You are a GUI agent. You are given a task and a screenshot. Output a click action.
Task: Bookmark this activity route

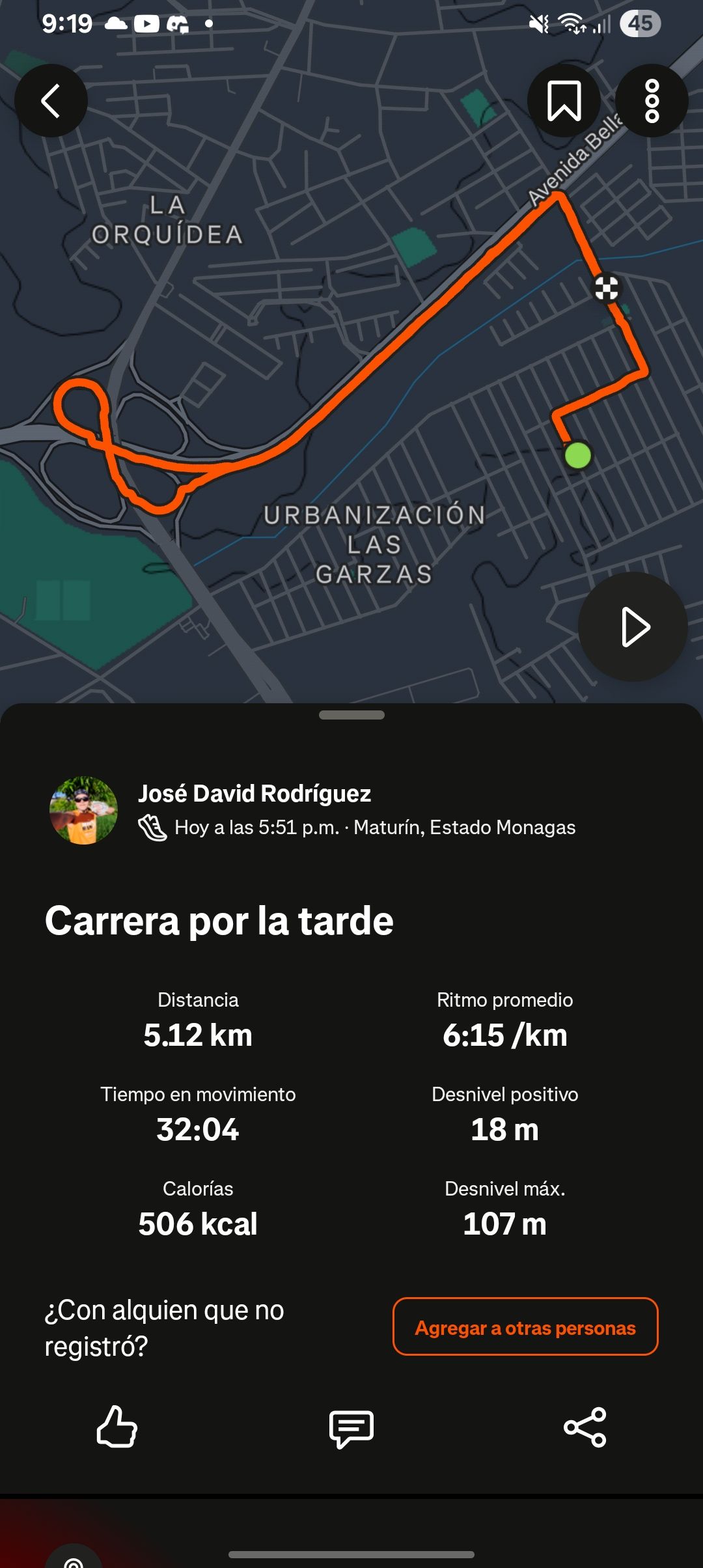click(564, 101)
